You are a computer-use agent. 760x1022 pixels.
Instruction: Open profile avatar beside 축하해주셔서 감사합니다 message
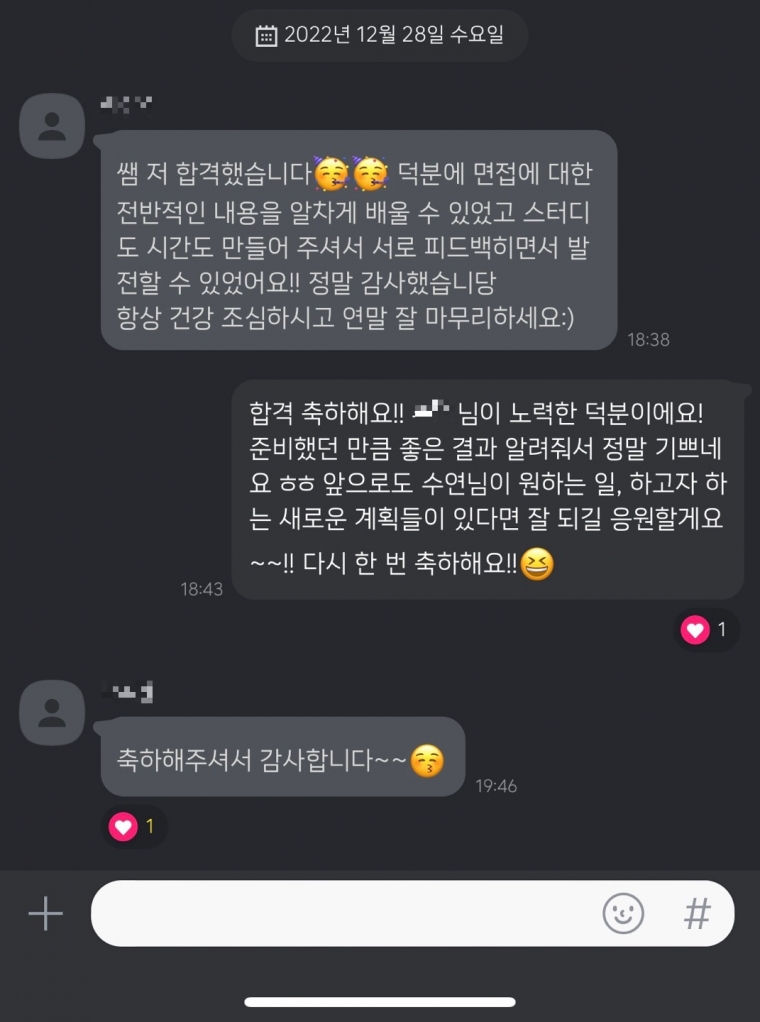tap(52, 713)
